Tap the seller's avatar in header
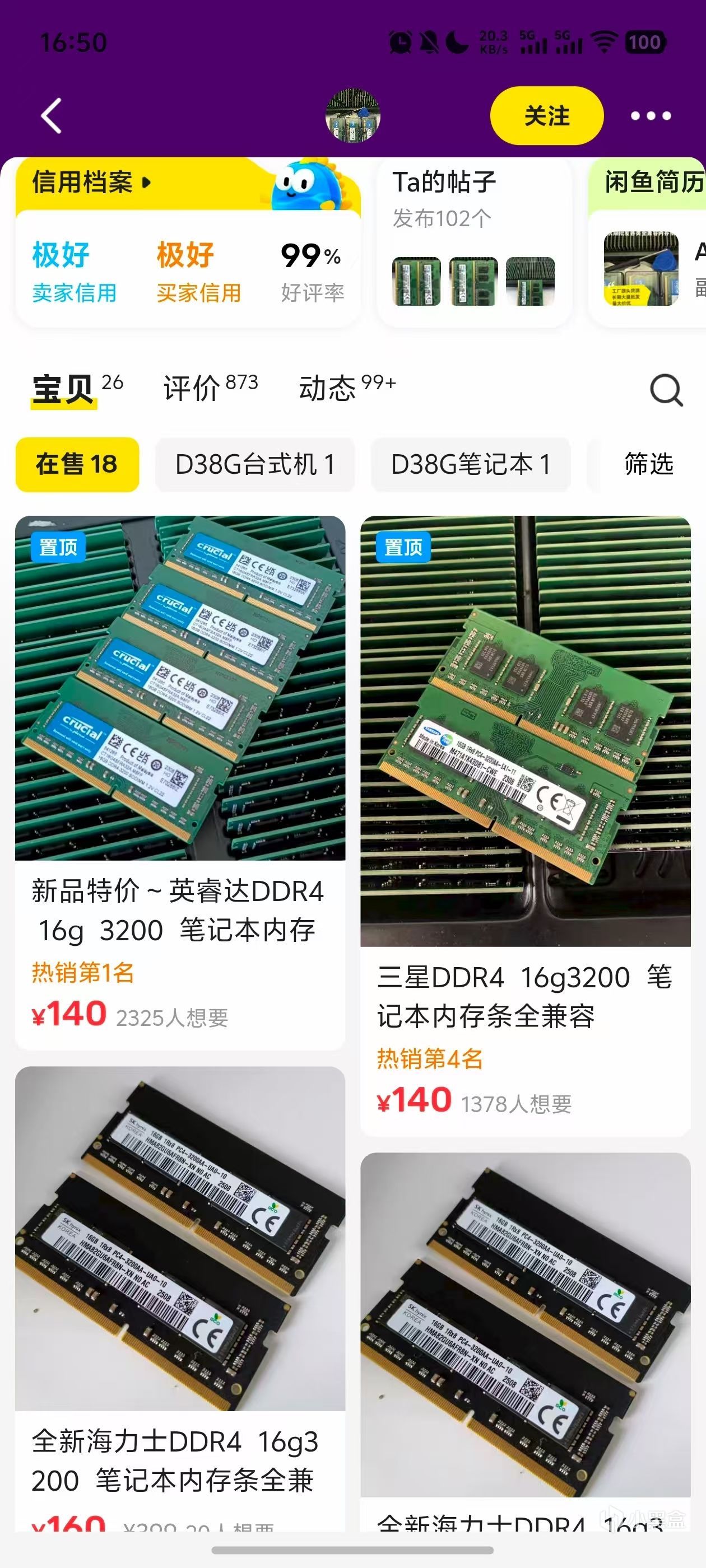The image size is (706, 1568). [352, 116]
